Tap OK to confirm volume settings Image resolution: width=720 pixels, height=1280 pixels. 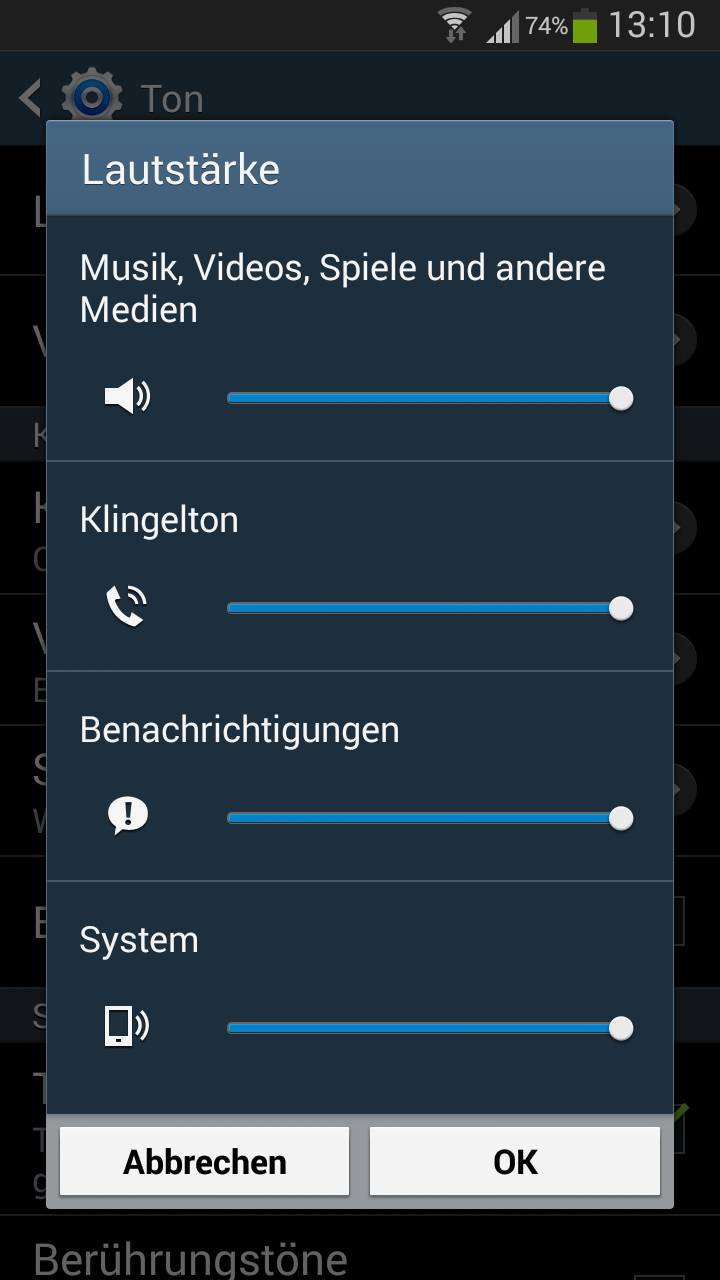click(515, 1161)
